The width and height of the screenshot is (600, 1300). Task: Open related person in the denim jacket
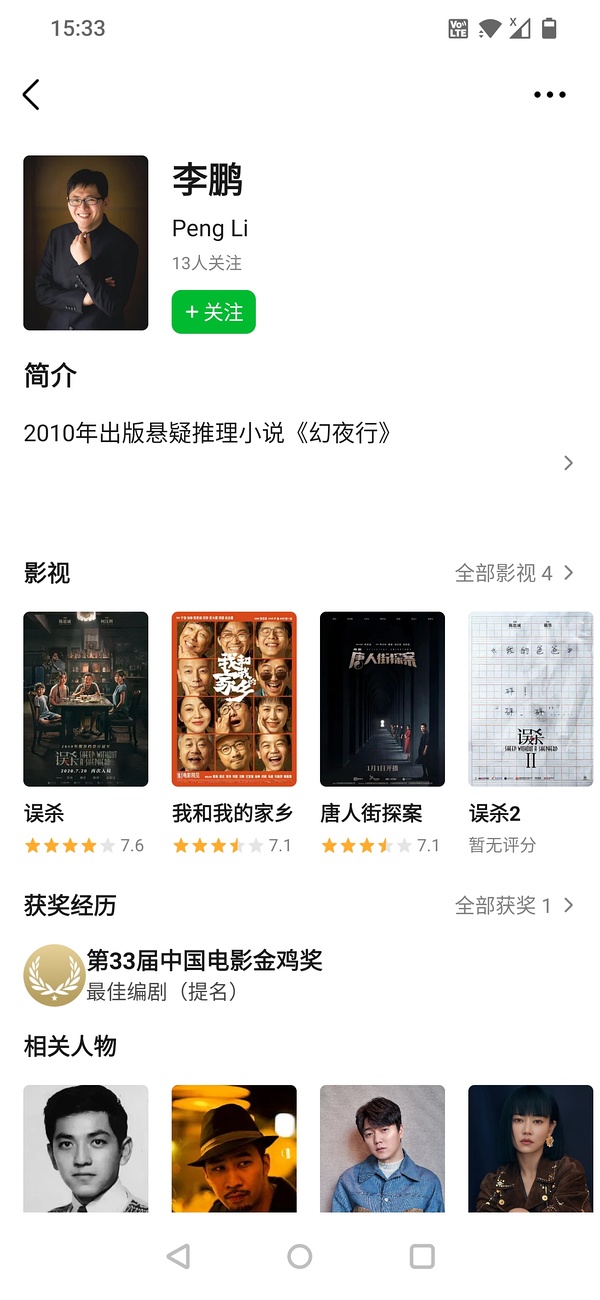pyautogui.click(x=382, y=1148)
